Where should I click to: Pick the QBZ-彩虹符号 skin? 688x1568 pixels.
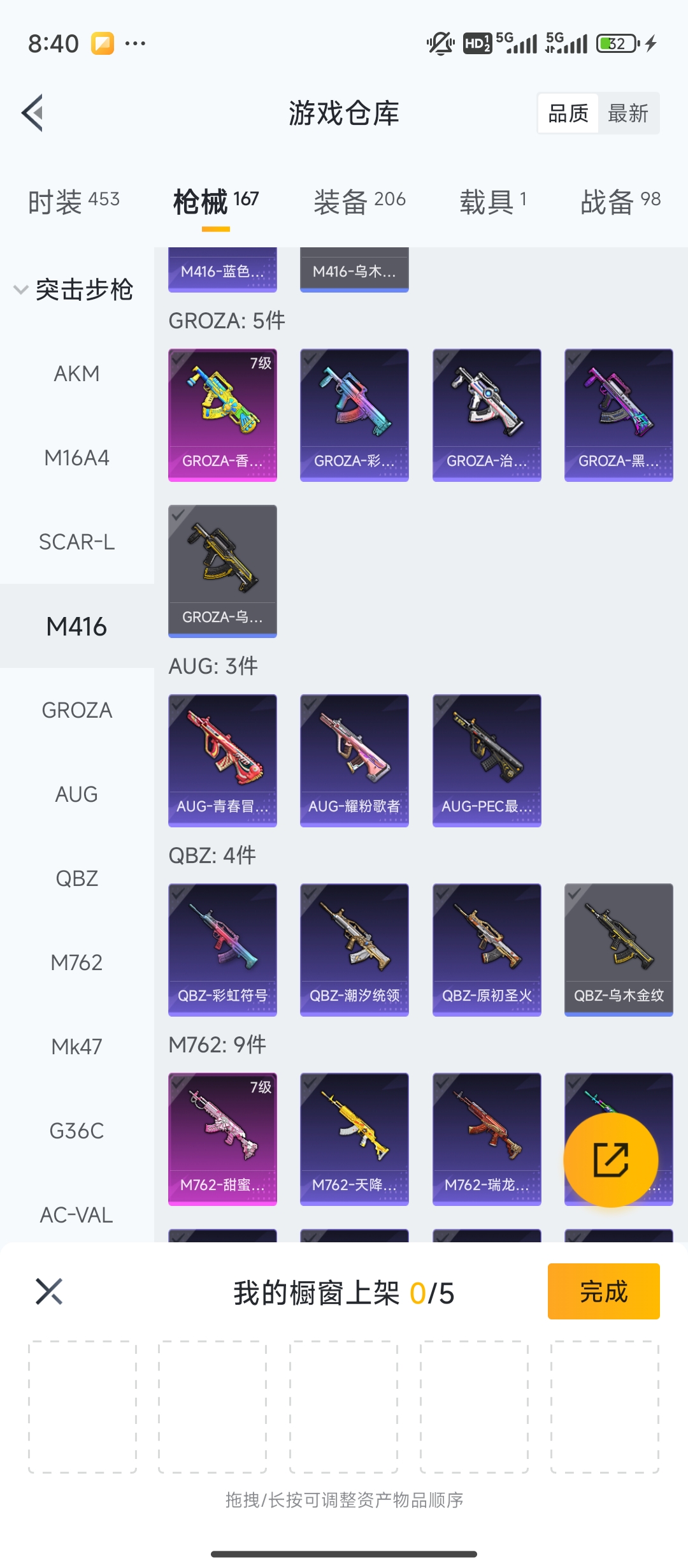[222, 949]
